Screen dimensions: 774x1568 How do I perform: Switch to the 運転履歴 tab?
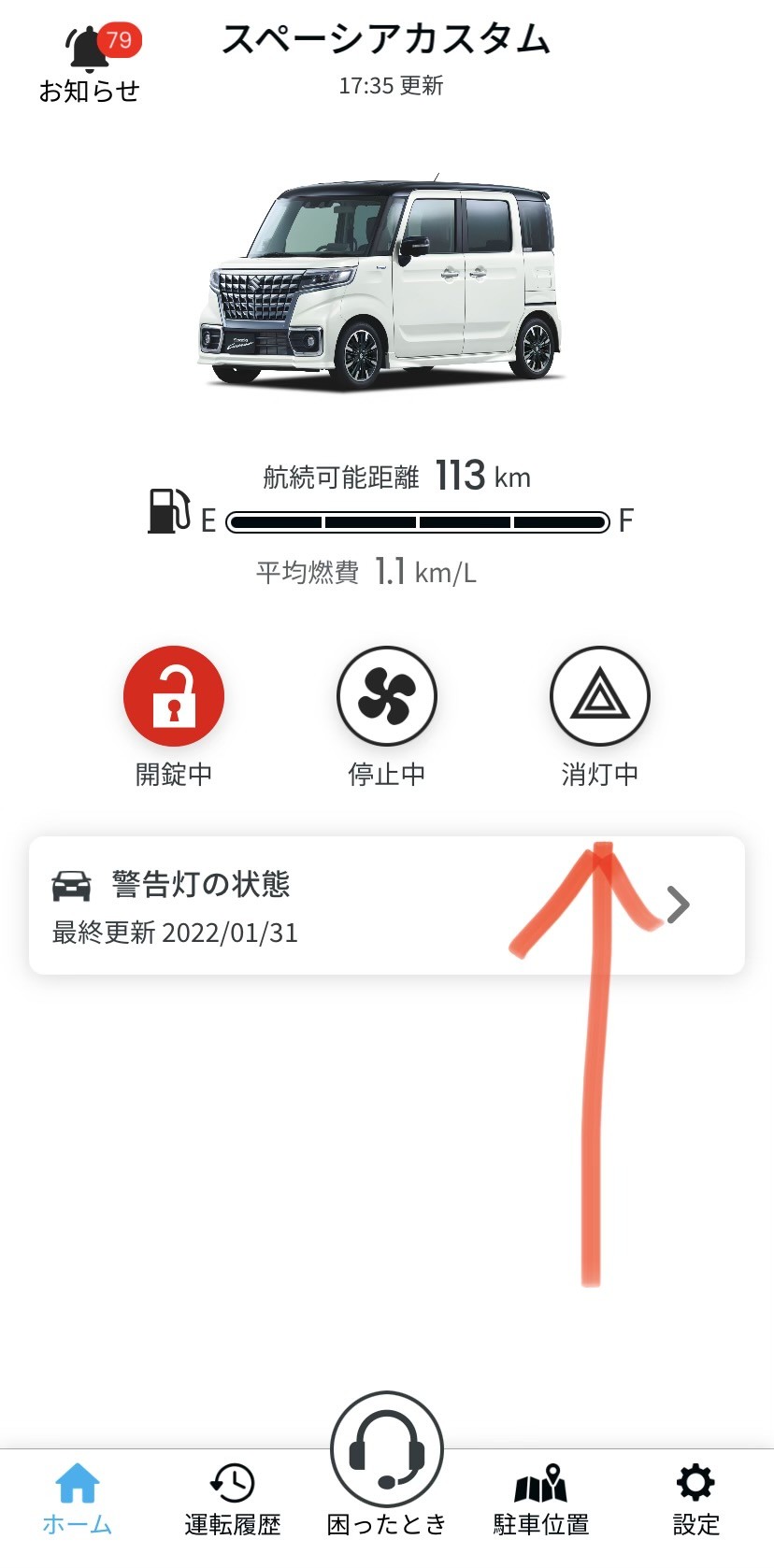(232, 1498)
